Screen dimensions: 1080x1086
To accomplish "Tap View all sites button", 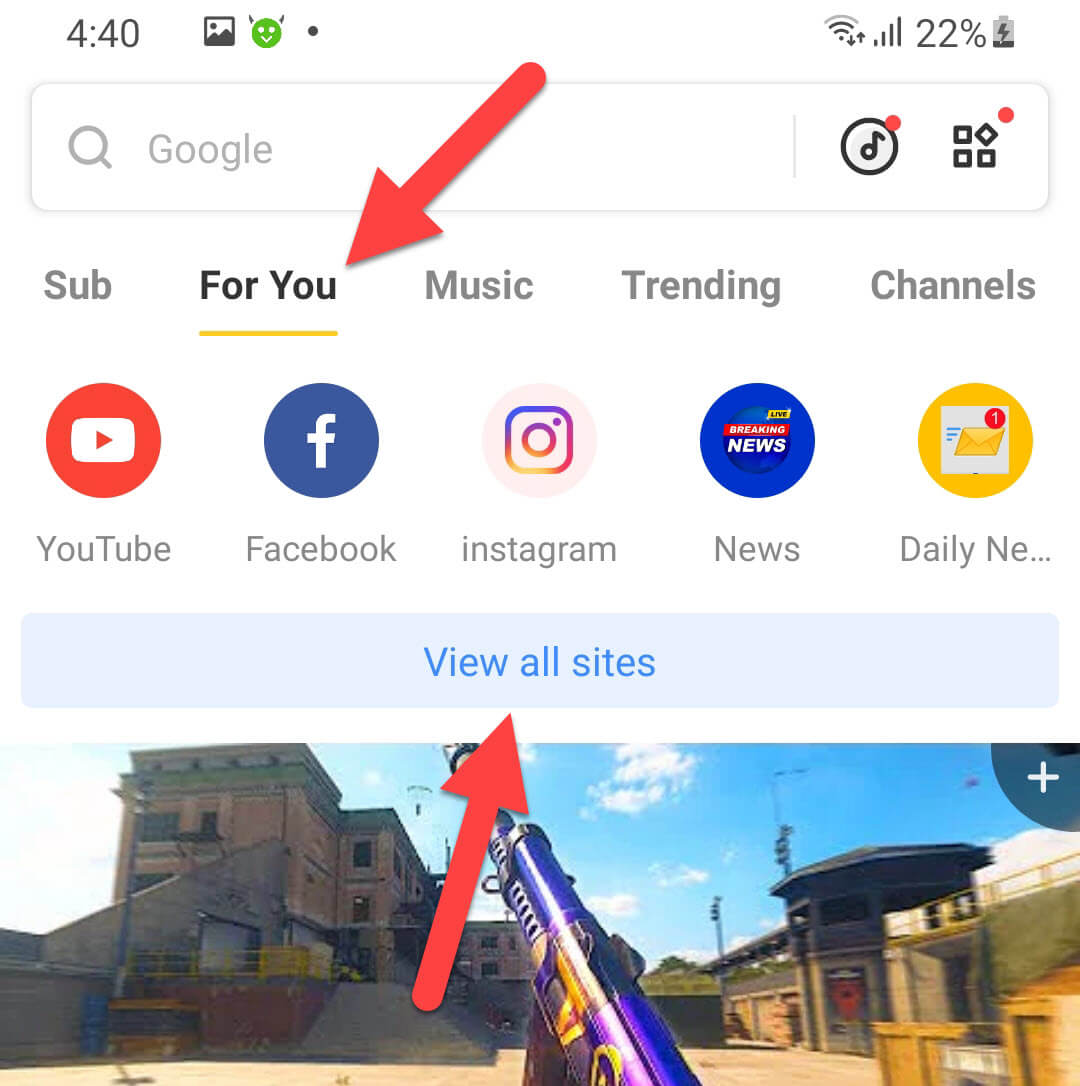I will point(540,661).
